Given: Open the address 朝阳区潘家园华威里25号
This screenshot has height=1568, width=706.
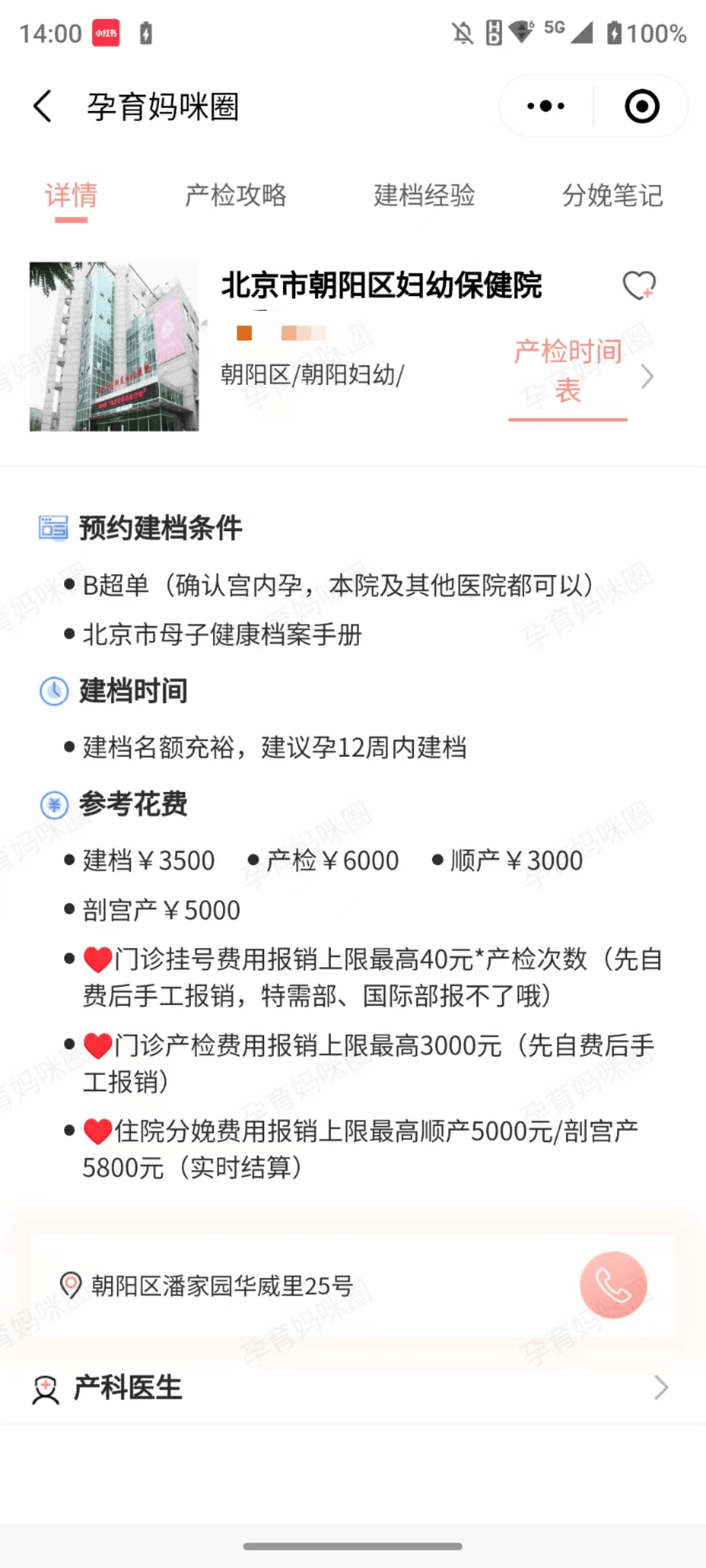Looking at the screenshot, I should pos(222,1286).
